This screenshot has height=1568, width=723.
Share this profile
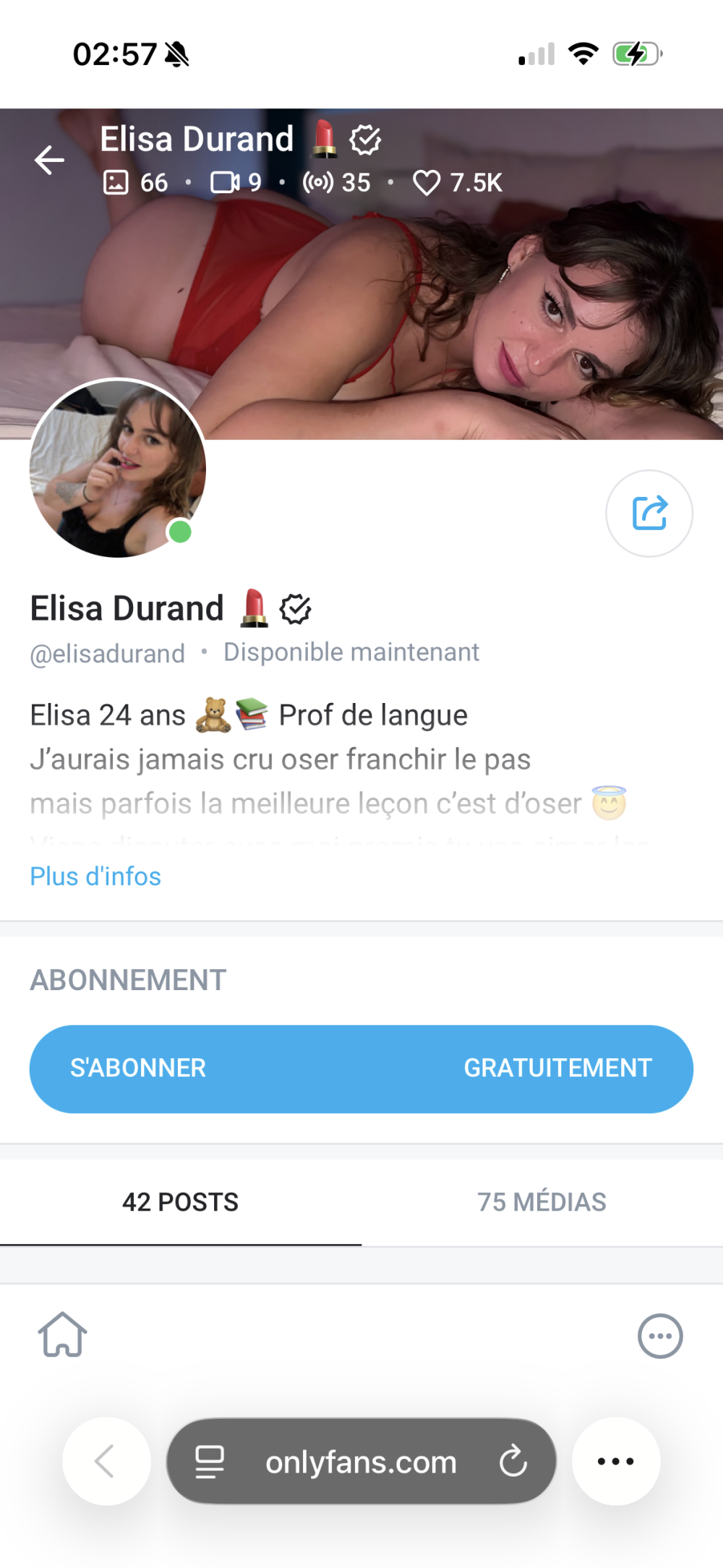(649, 514)
